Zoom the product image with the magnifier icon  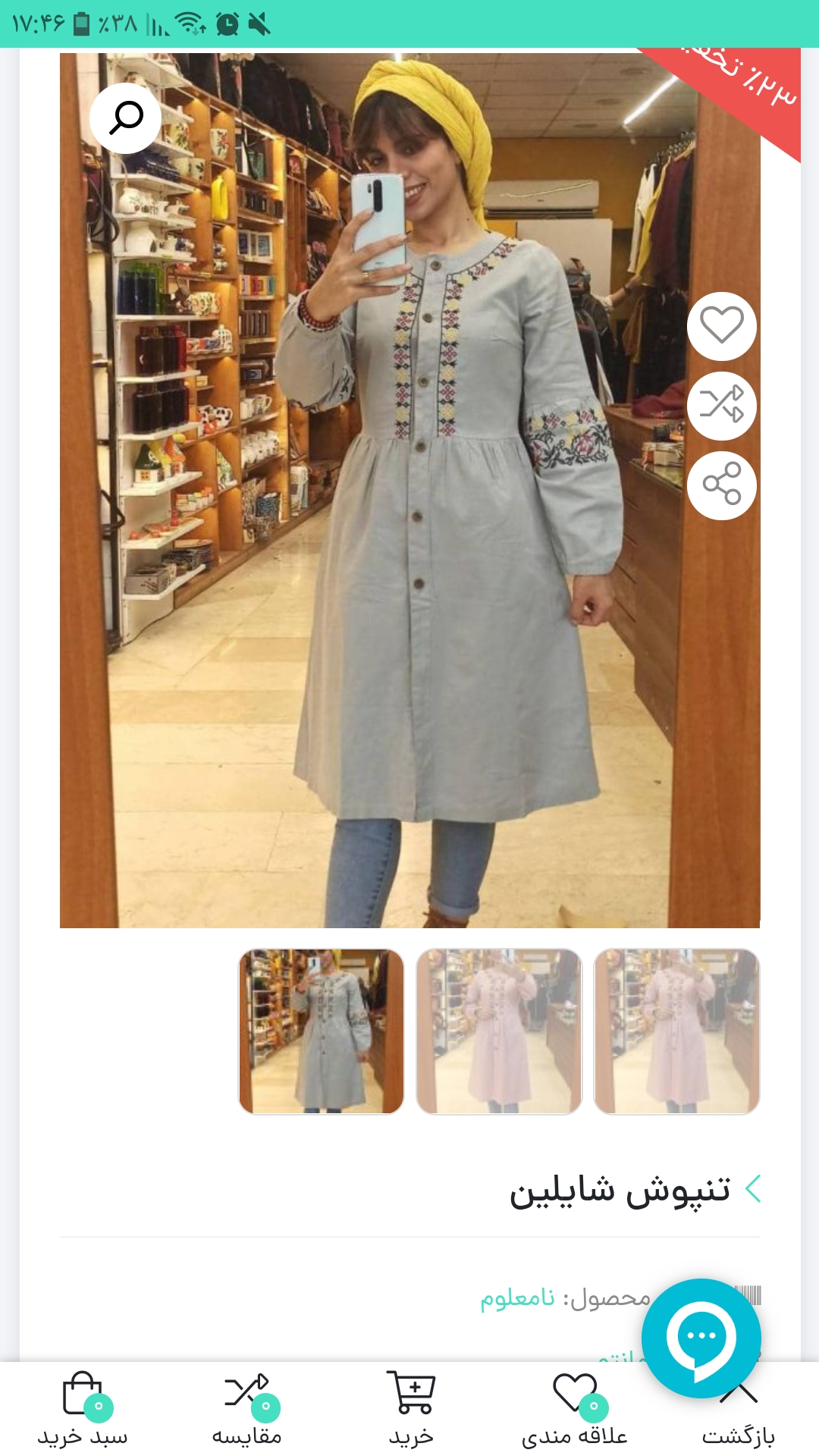point(126,118)
